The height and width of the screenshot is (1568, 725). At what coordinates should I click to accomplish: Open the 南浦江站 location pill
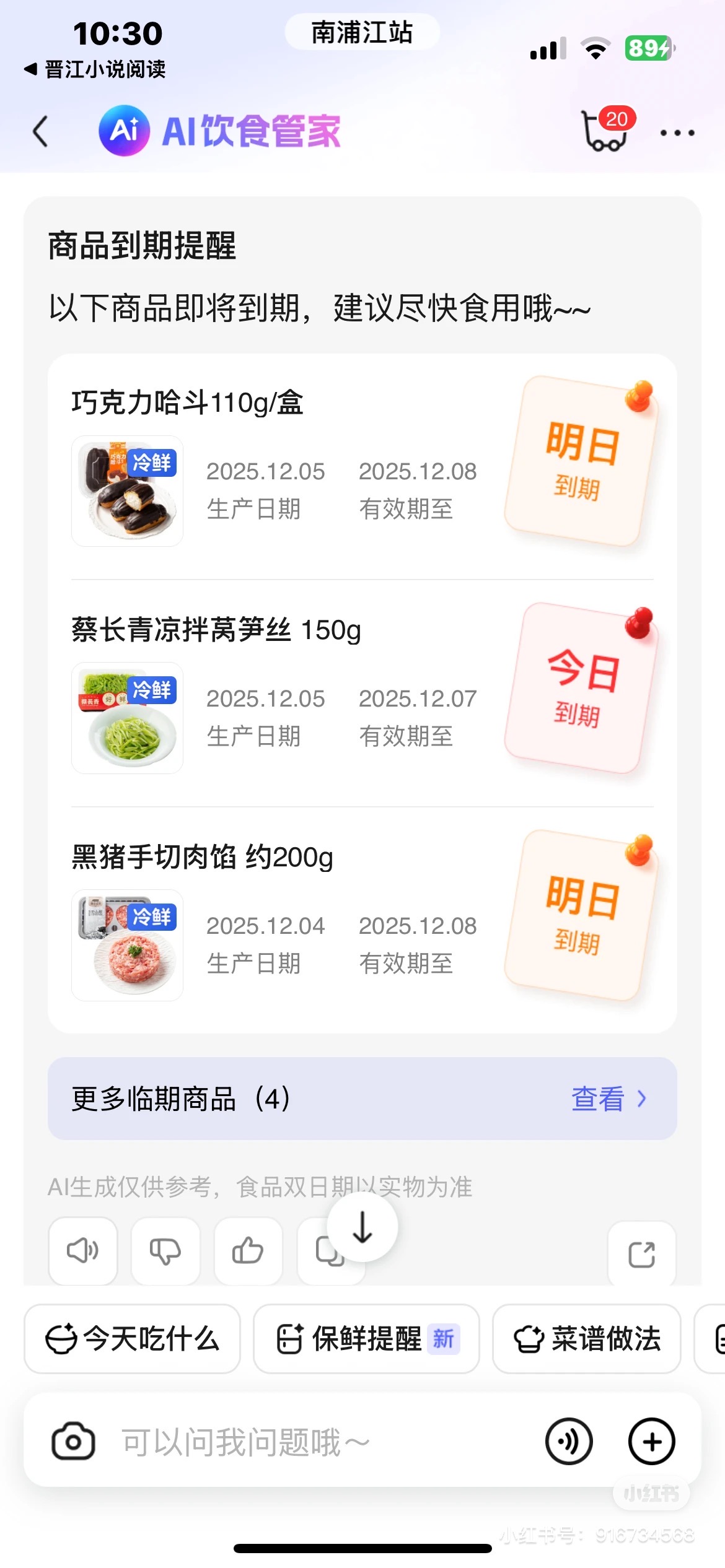362,32
